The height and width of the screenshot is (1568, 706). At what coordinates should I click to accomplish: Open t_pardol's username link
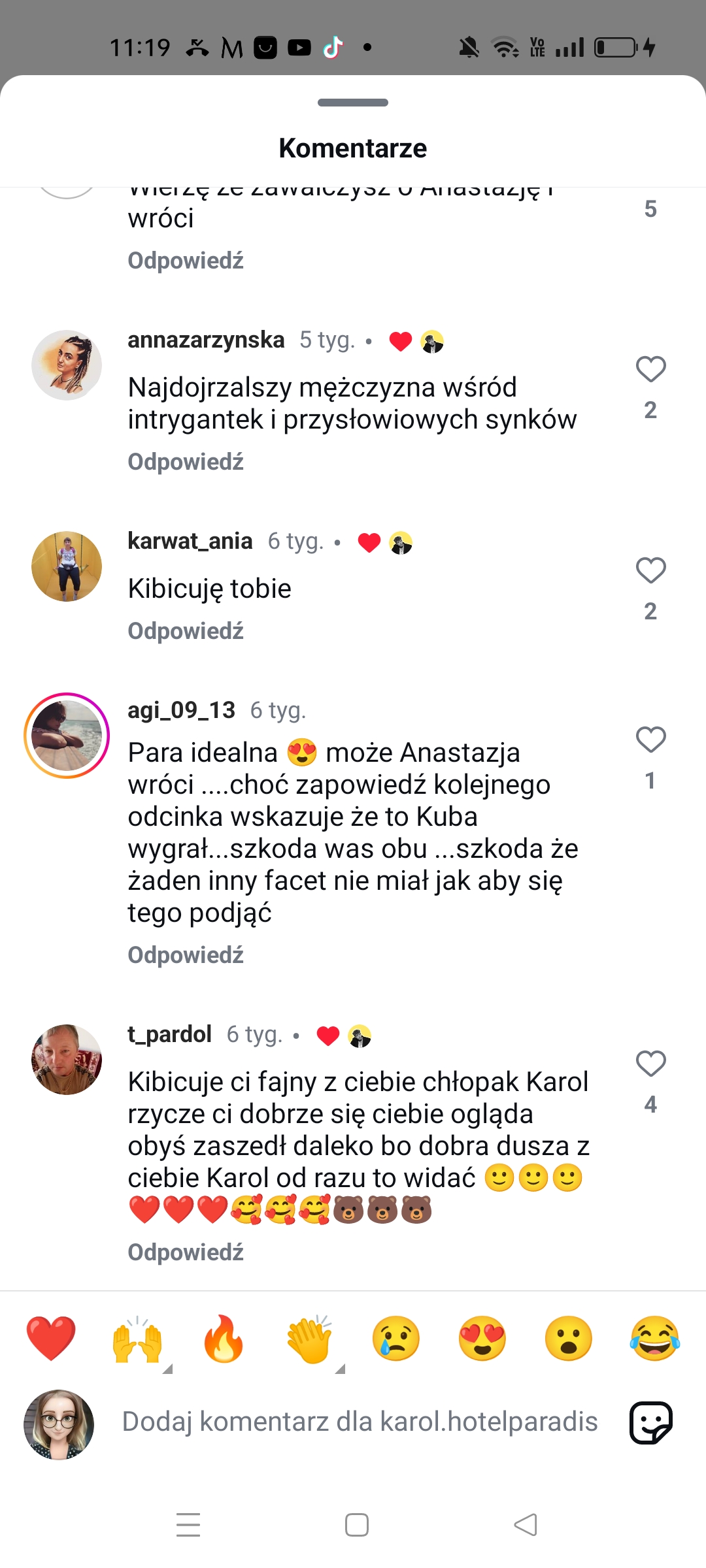(x=169, y=1034)
